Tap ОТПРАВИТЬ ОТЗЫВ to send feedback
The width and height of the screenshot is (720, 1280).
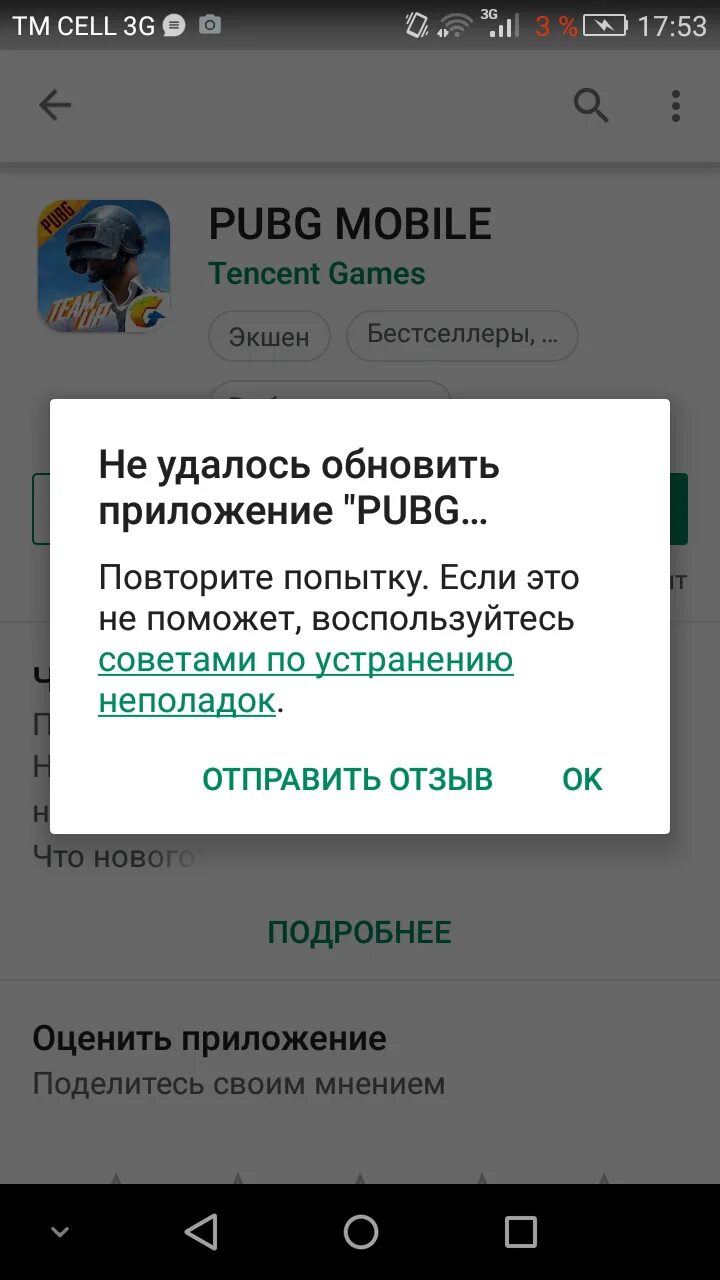pyautogui.click(x=347, y=779)
